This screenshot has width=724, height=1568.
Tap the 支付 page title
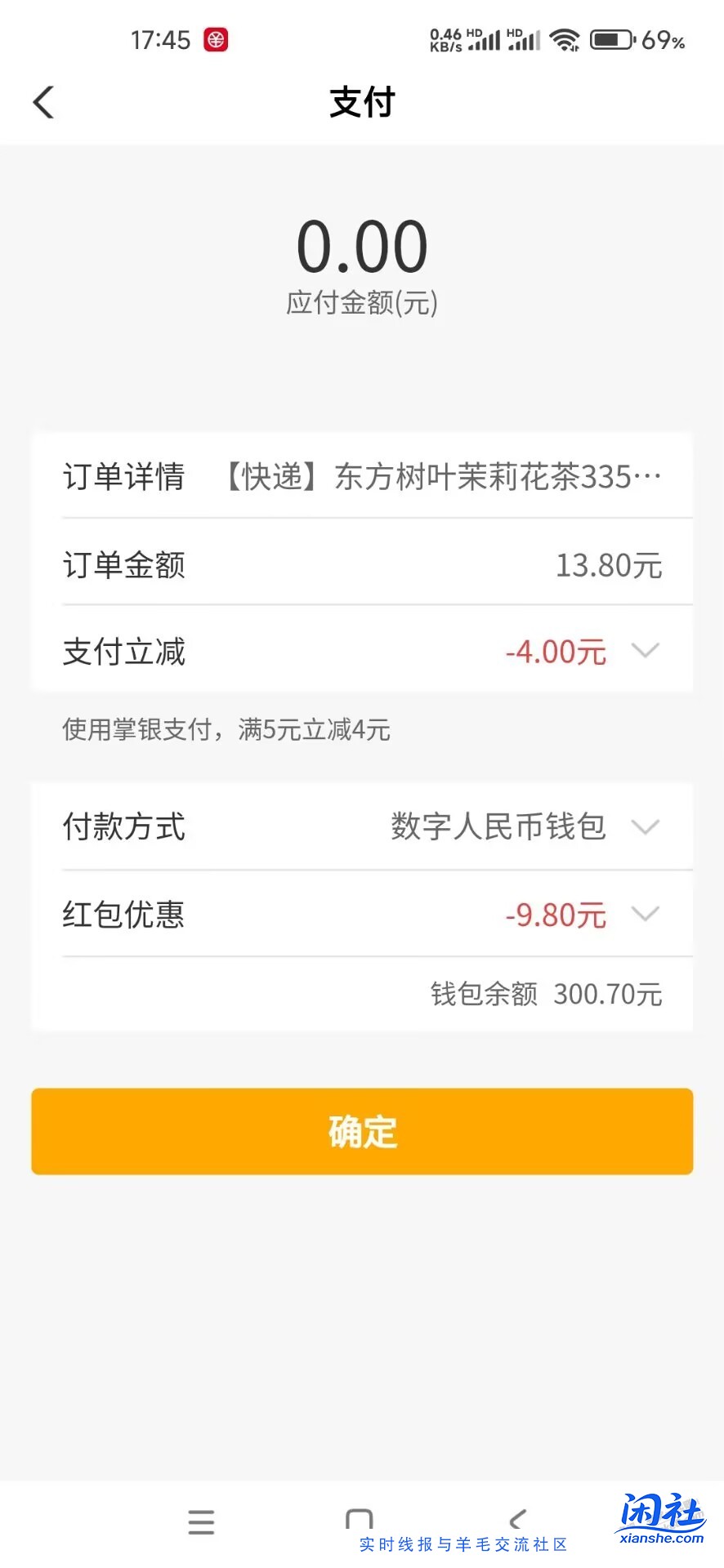click(x=362, y=102)
